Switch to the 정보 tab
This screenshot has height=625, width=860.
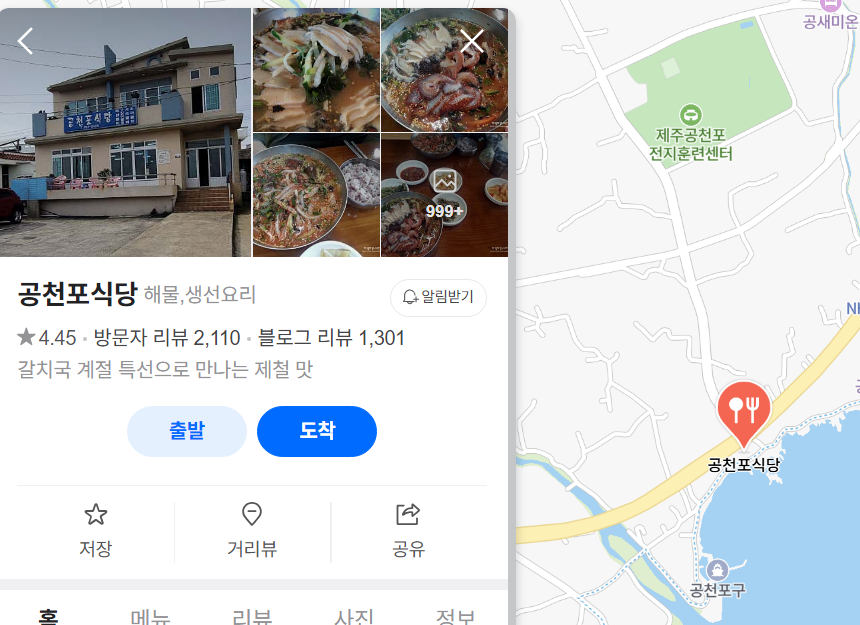pyautogui.click(x=455, y=616)
